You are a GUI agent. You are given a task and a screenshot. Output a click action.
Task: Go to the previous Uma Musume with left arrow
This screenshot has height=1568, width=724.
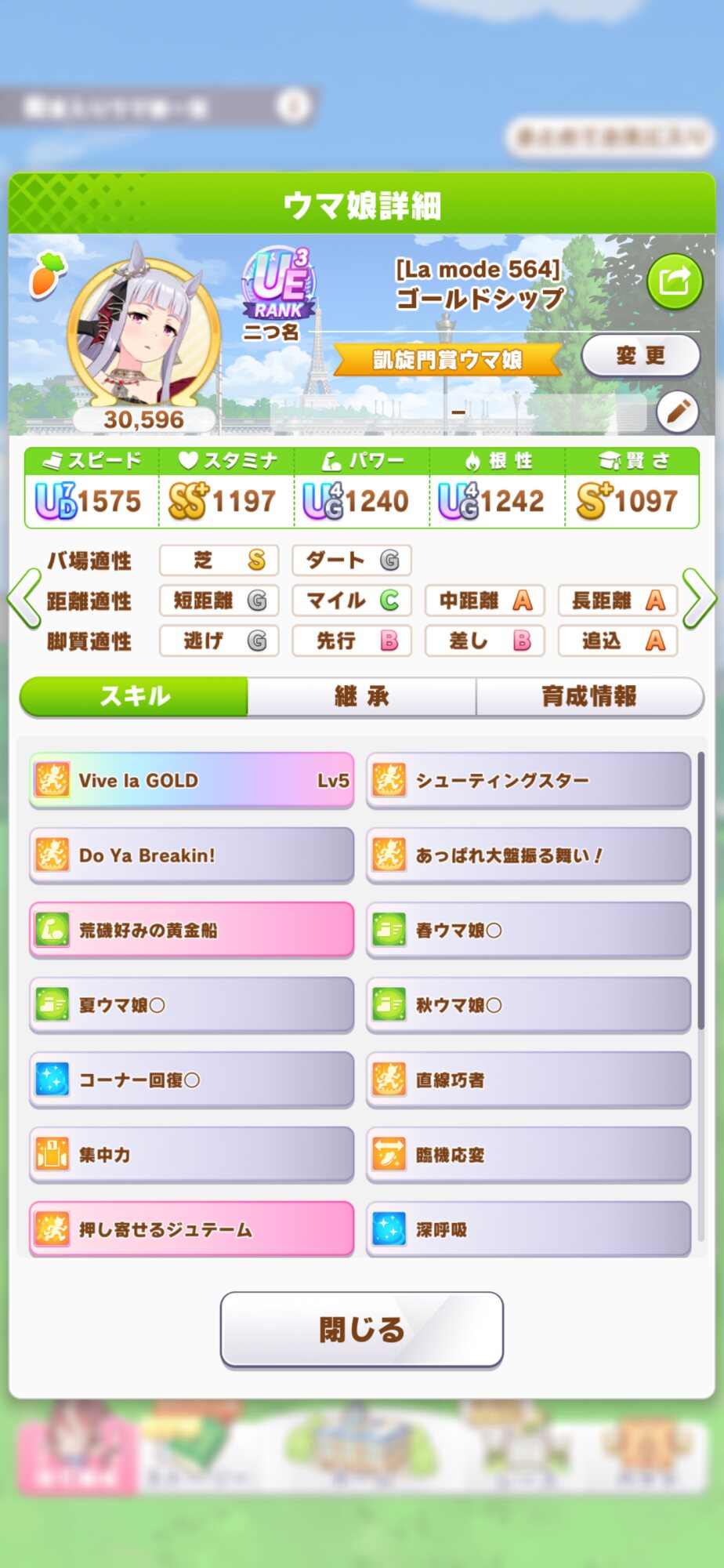pos(24,599)
